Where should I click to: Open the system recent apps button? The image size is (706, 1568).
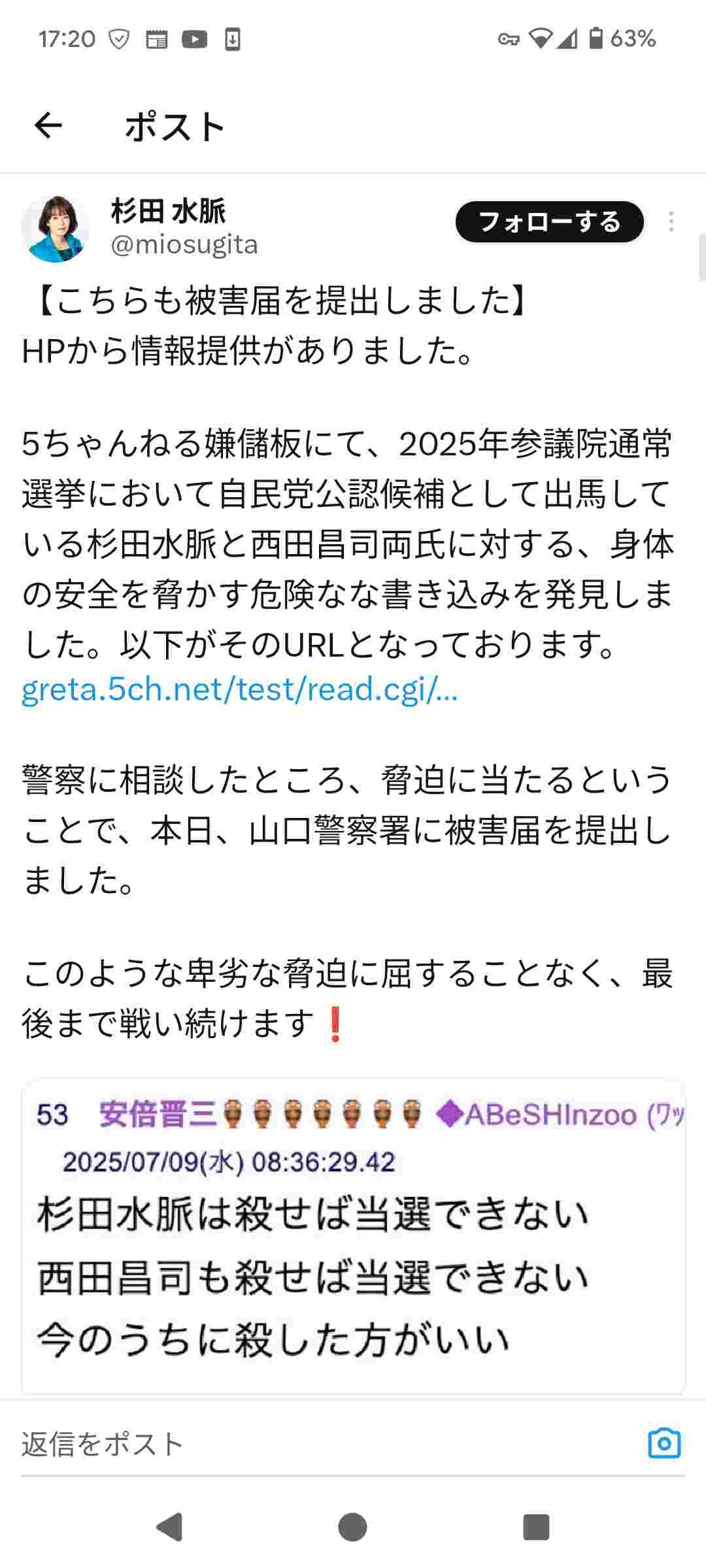pyautogui.click(x=536, y=1527)
